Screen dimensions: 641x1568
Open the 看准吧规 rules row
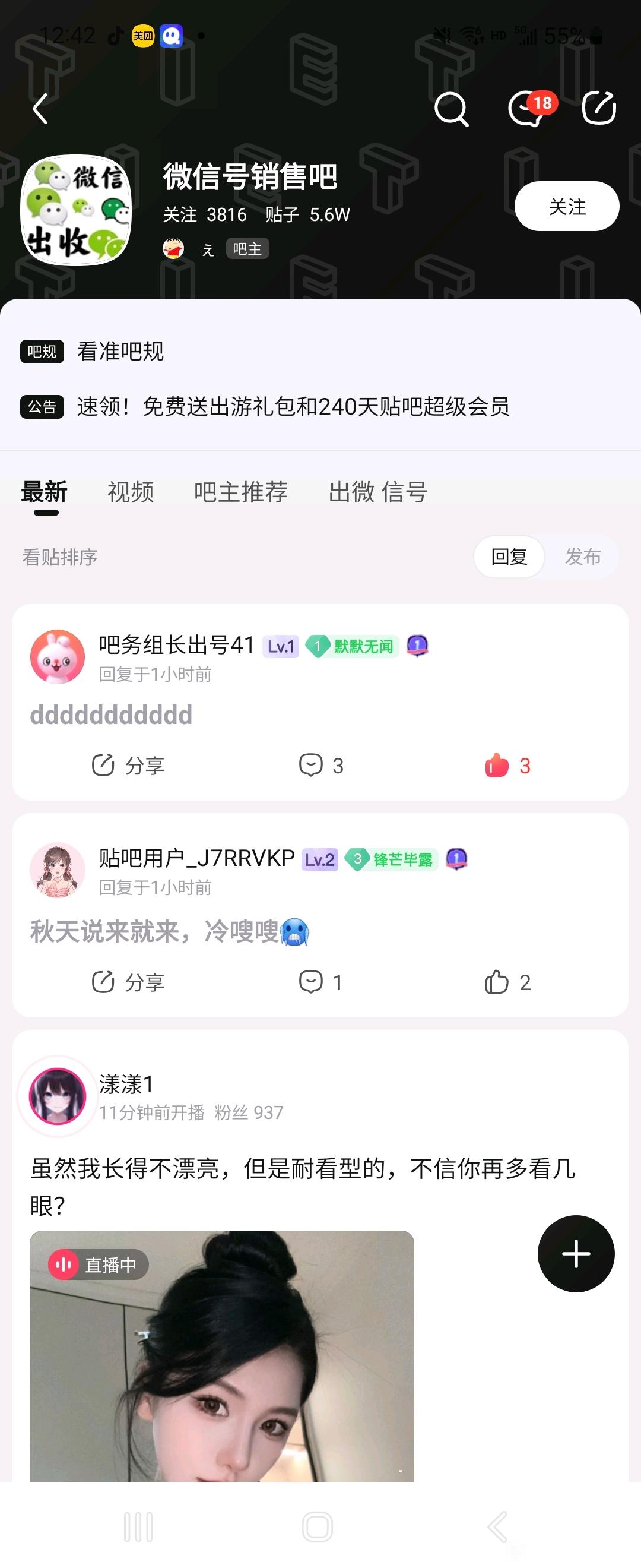pyautogui.click(x=120, y=351)
